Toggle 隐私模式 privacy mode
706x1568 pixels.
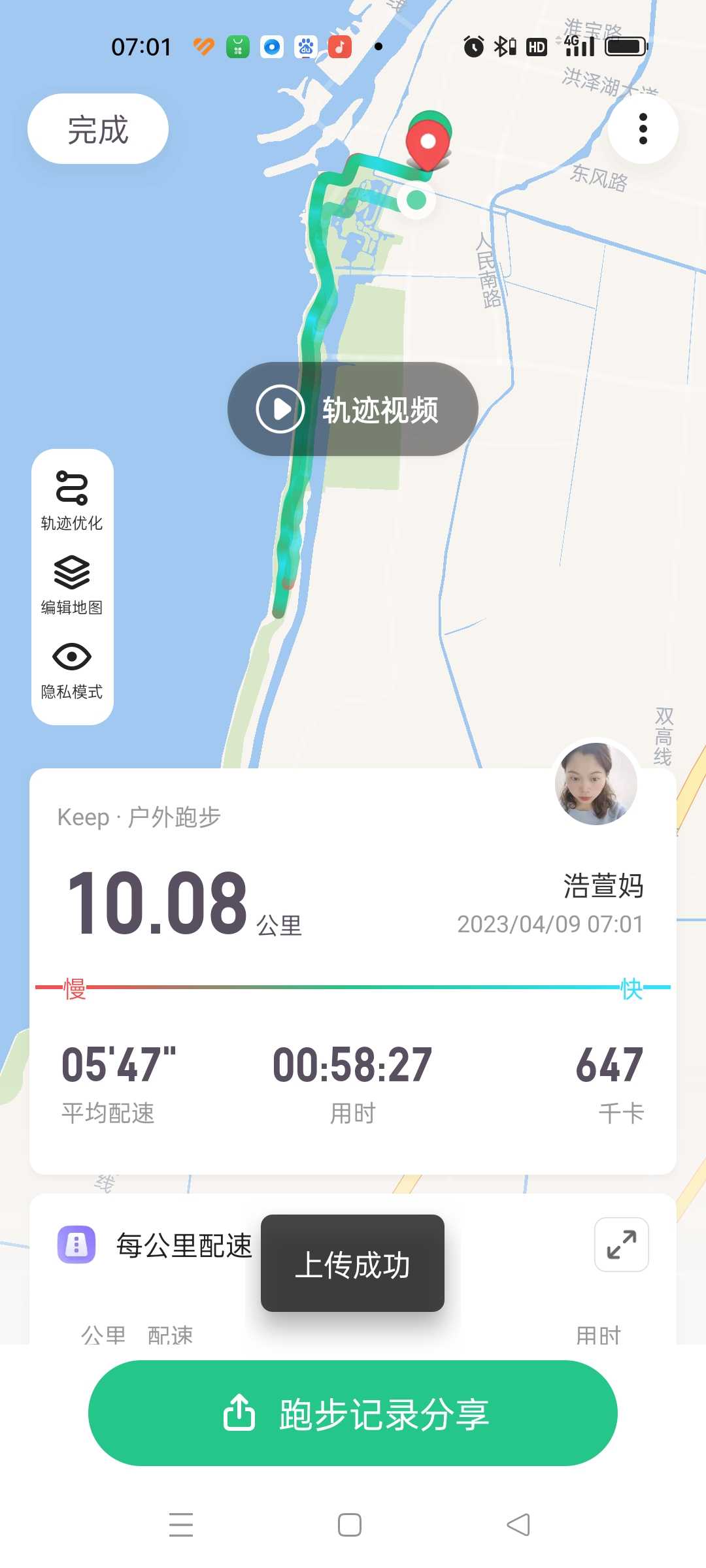pos(72,670)
